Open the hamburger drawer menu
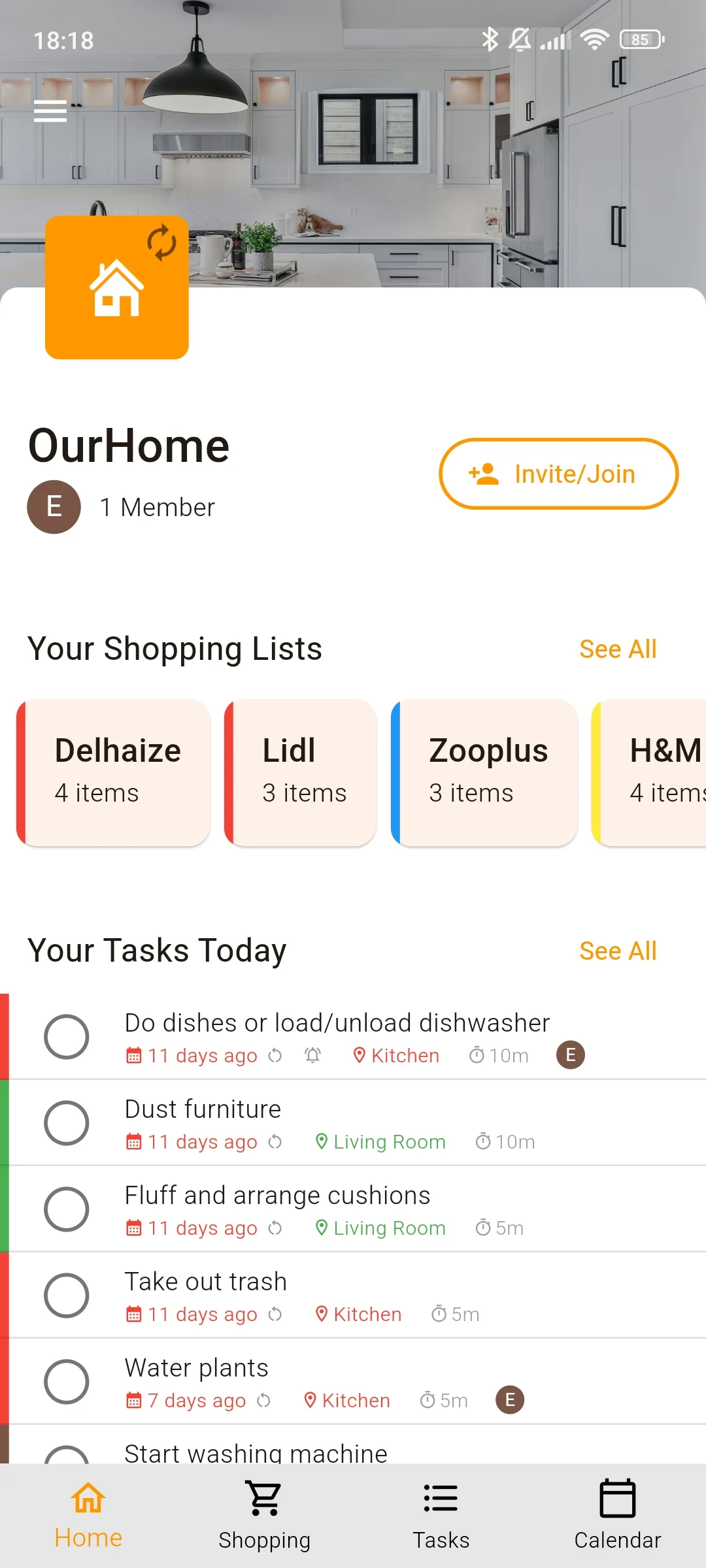This screenshot has height=1568, width=706. 50,111
